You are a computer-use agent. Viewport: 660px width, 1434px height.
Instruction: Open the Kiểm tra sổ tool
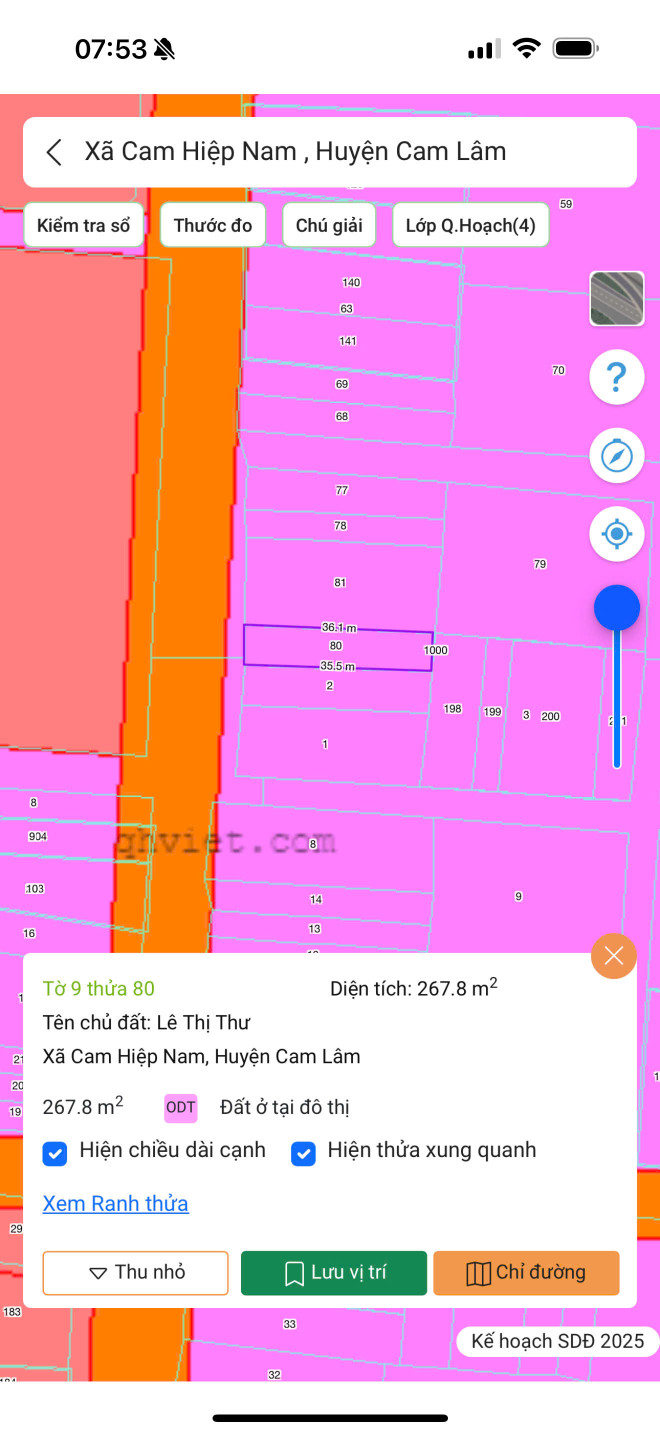[x=84, y=225]
